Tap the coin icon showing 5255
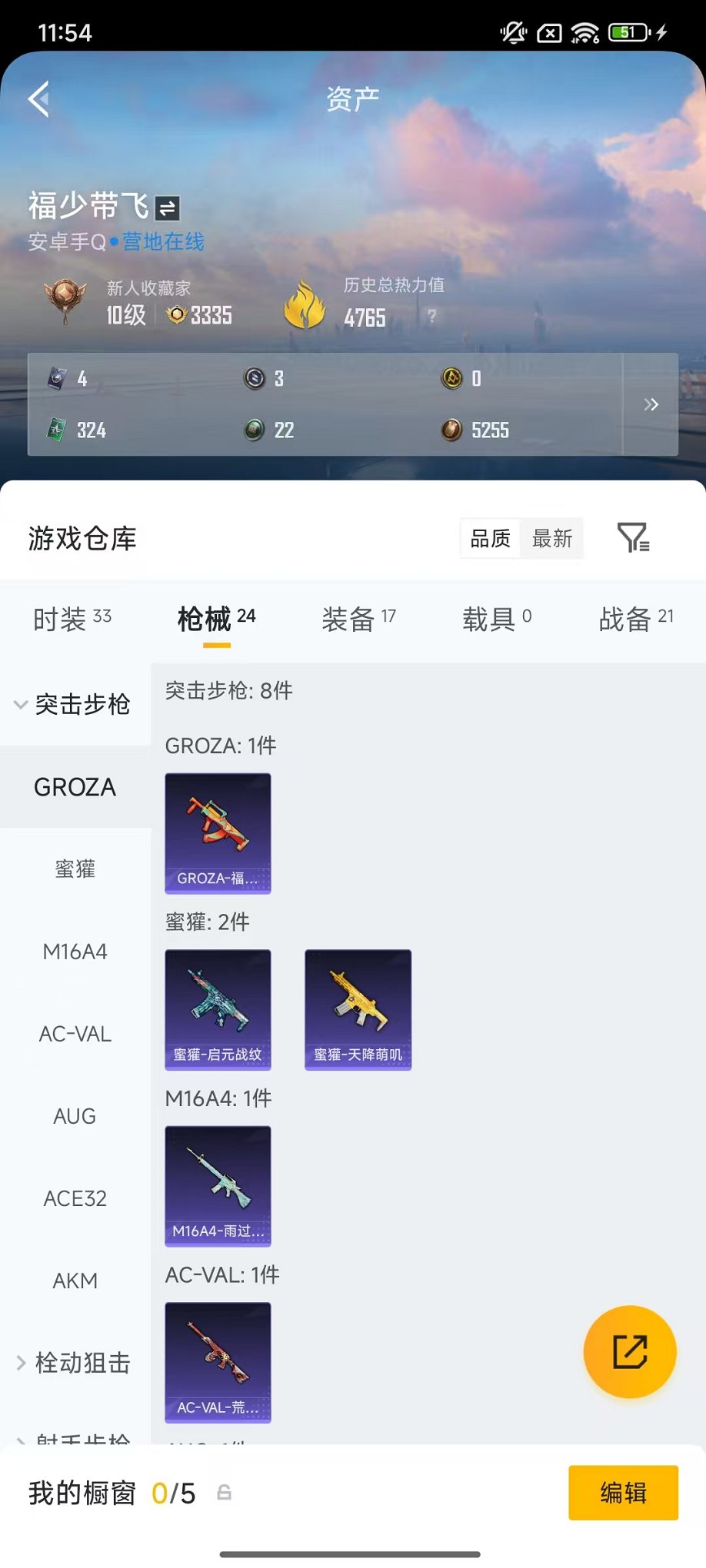Image resolution: width=706 pixels, height=1568 pixels. (451, 430)
